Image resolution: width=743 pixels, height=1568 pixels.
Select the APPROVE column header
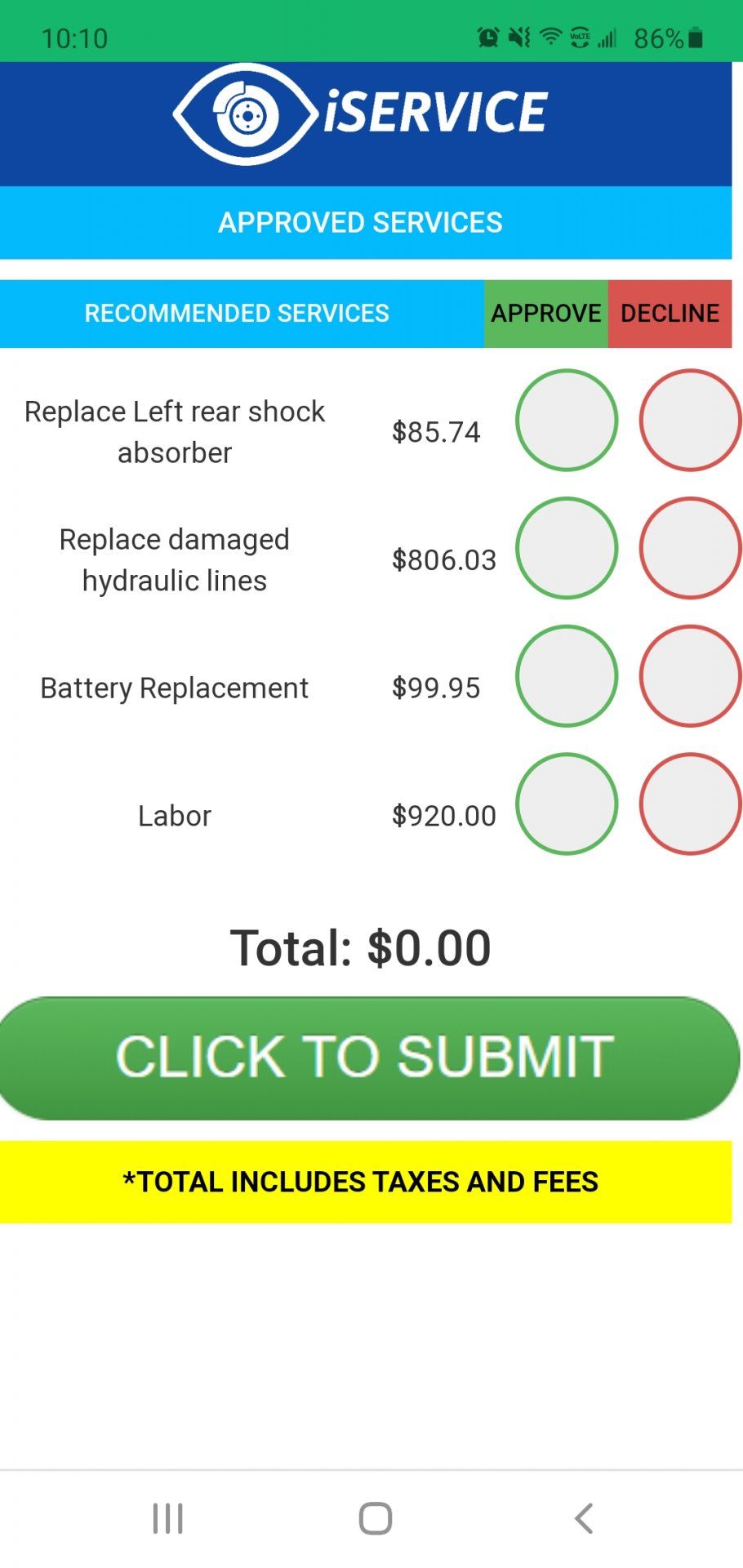[x=546, y=314]
